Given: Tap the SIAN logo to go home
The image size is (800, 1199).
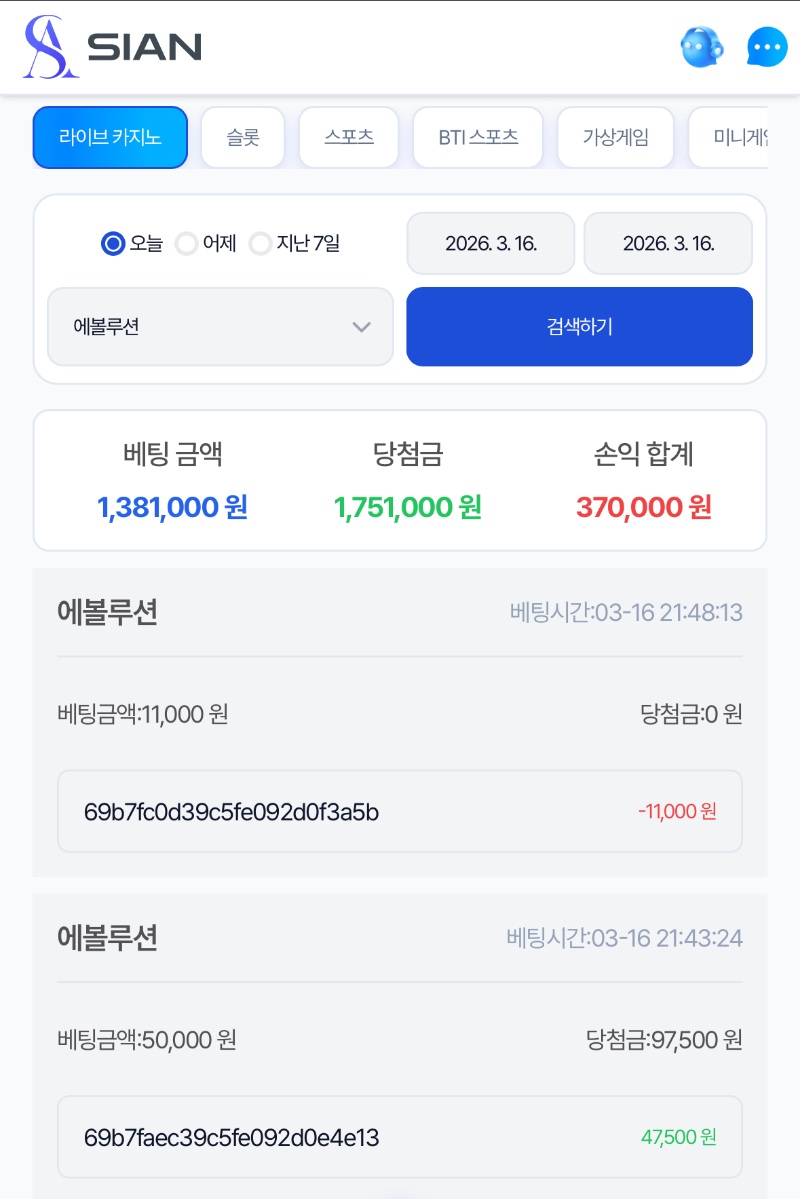Looking at the screenshot, I should tap(112, 47).
